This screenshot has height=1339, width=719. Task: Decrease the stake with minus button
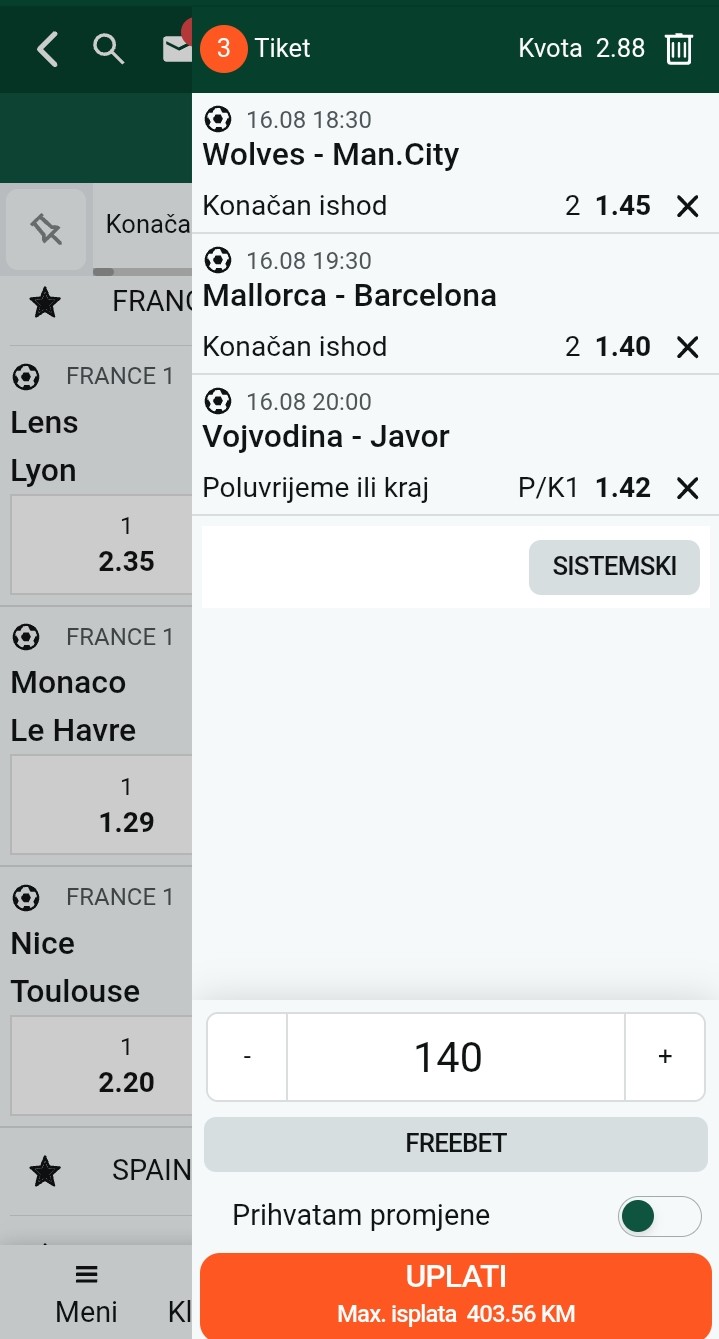click(x=247, y=1057)
